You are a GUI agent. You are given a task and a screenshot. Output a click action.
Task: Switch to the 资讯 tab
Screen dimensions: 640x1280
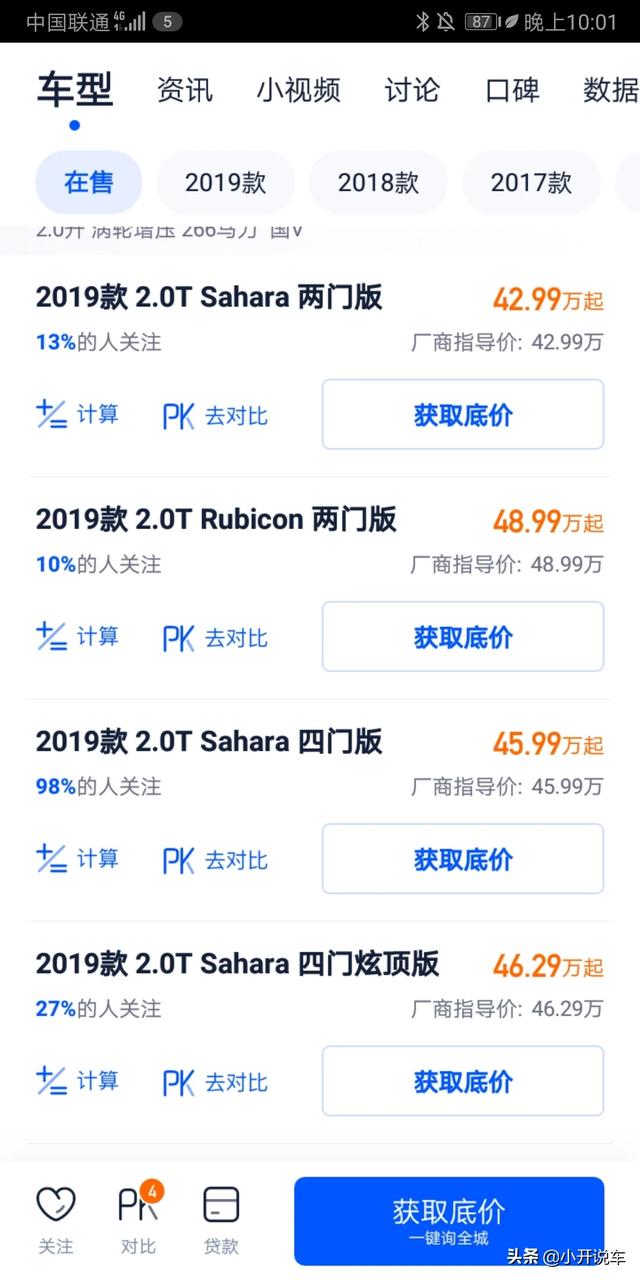[x=185, y=90]
